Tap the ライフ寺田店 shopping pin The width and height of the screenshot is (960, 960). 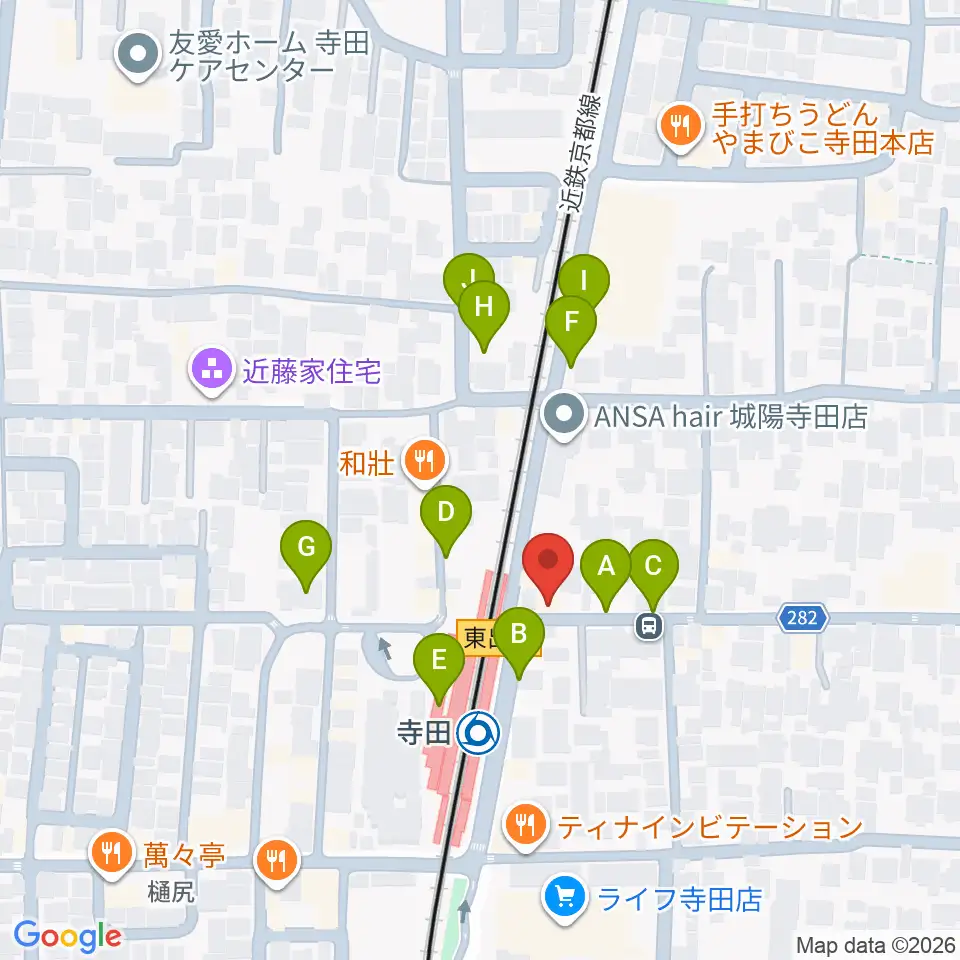point(564,899)
